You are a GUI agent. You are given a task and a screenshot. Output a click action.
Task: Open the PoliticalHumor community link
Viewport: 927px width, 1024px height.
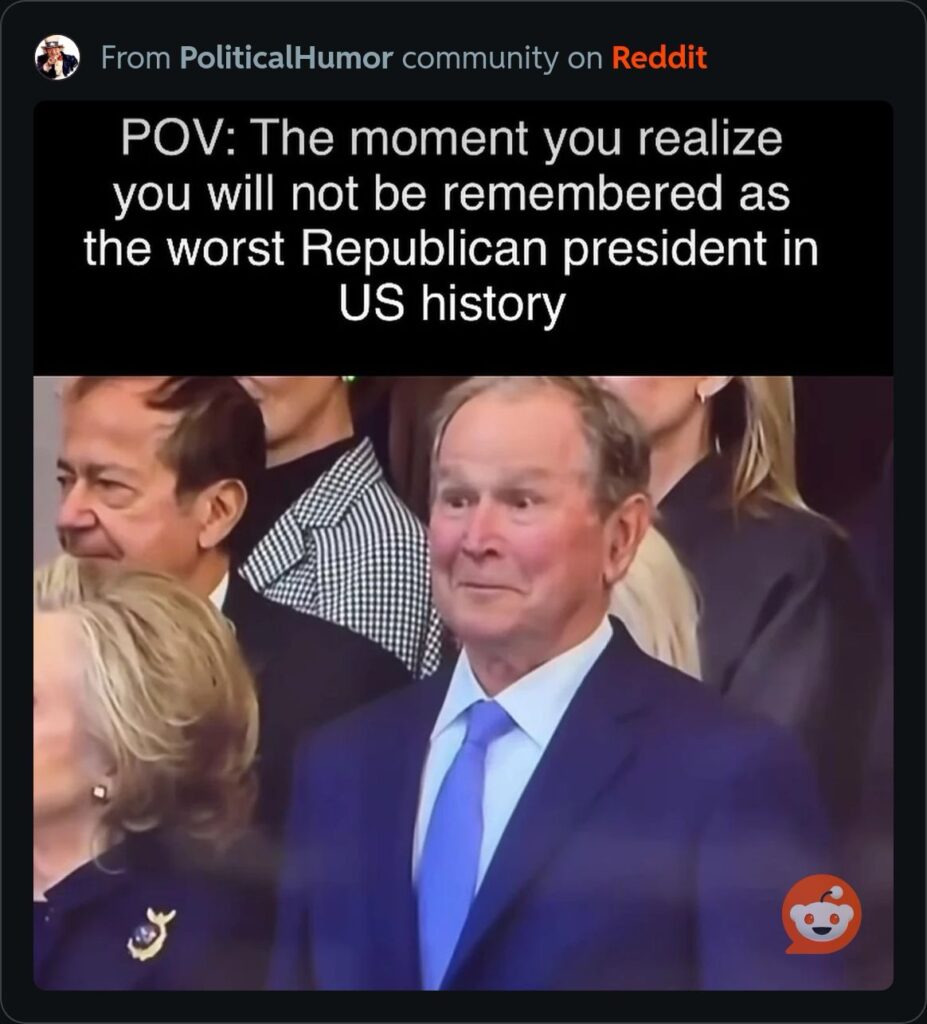(x=286, y=58)
